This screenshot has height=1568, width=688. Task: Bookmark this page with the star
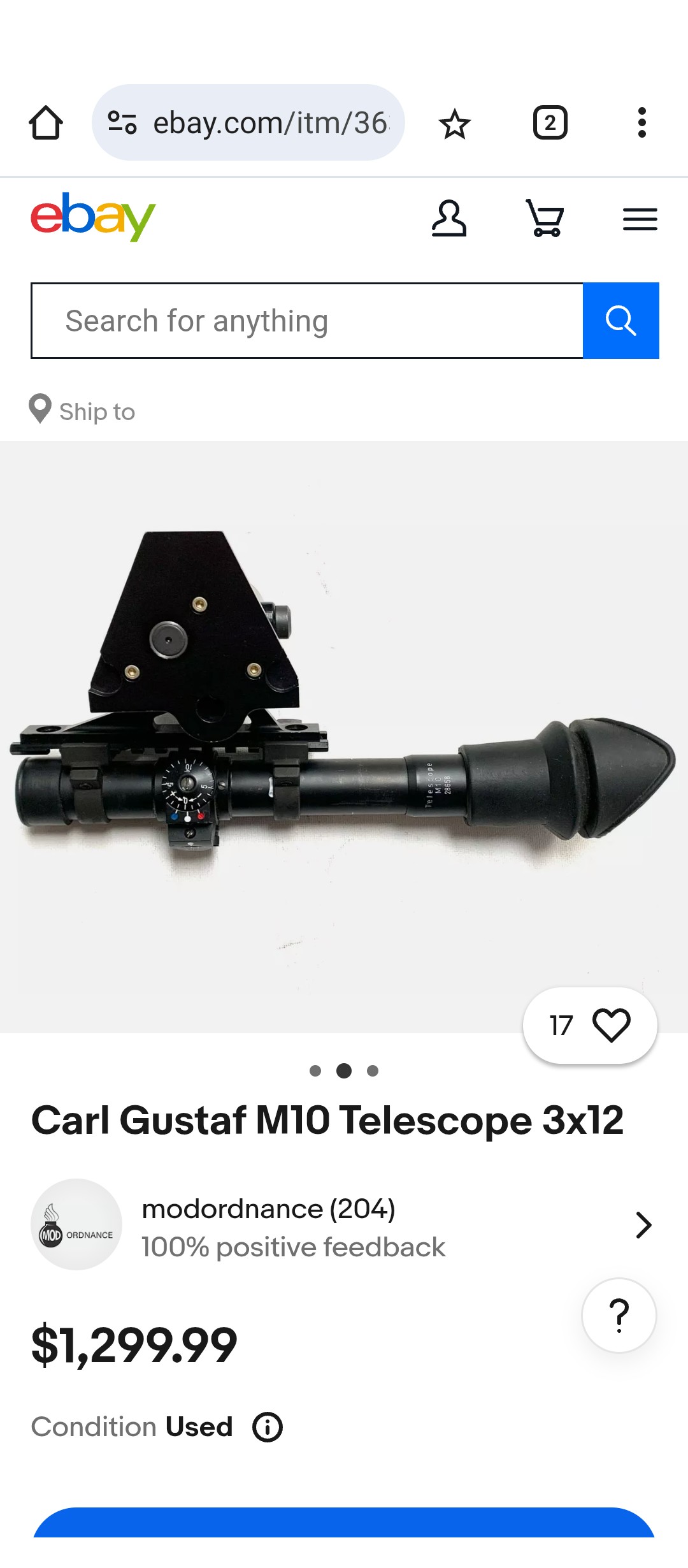pos(454,123)
